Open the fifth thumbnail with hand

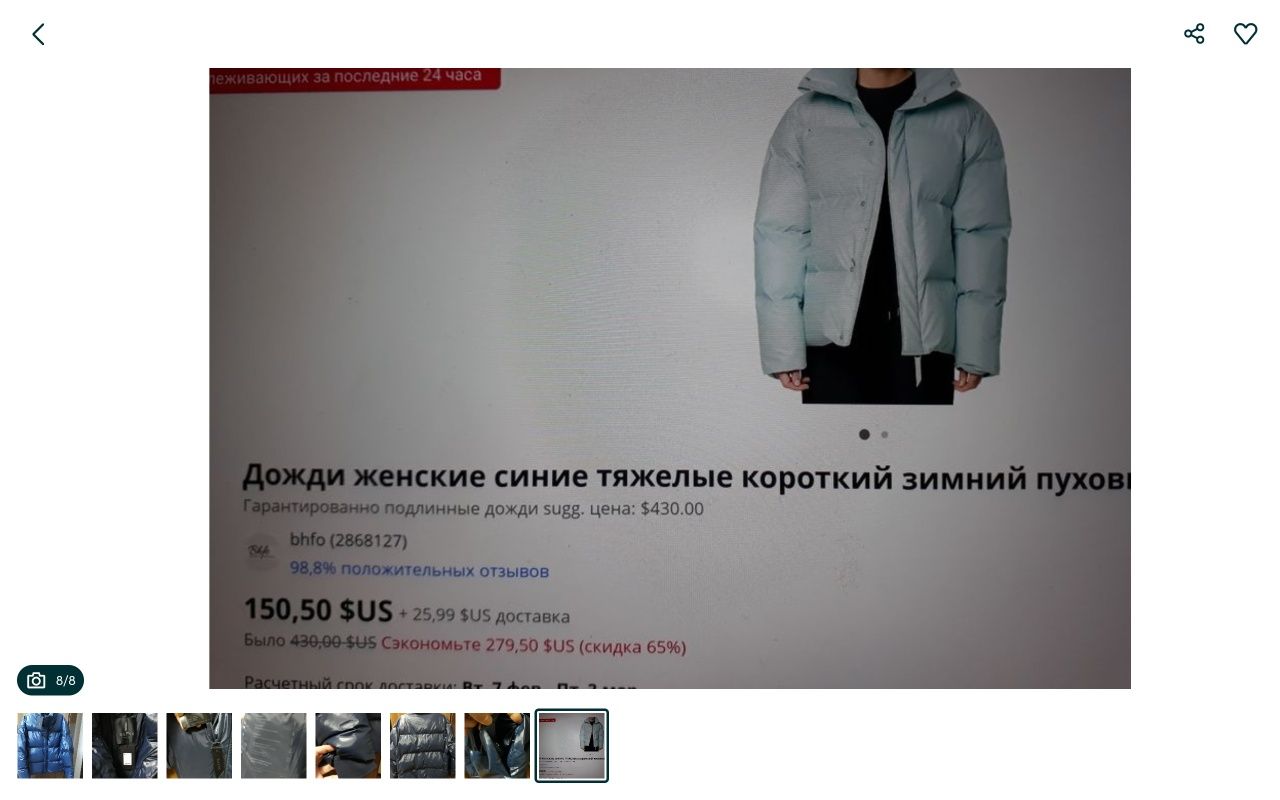(348, 746)
